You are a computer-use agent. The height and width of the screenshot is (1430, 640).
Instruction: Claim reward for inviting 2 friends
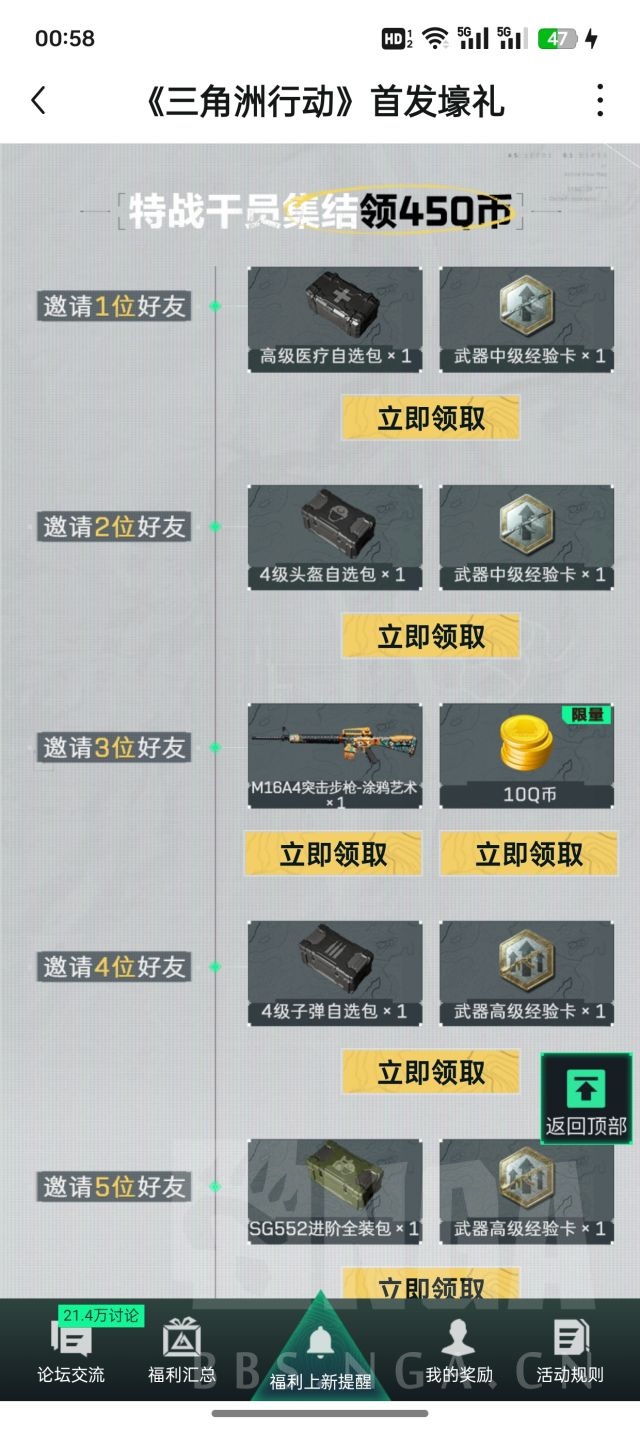(x=431, y=636)
